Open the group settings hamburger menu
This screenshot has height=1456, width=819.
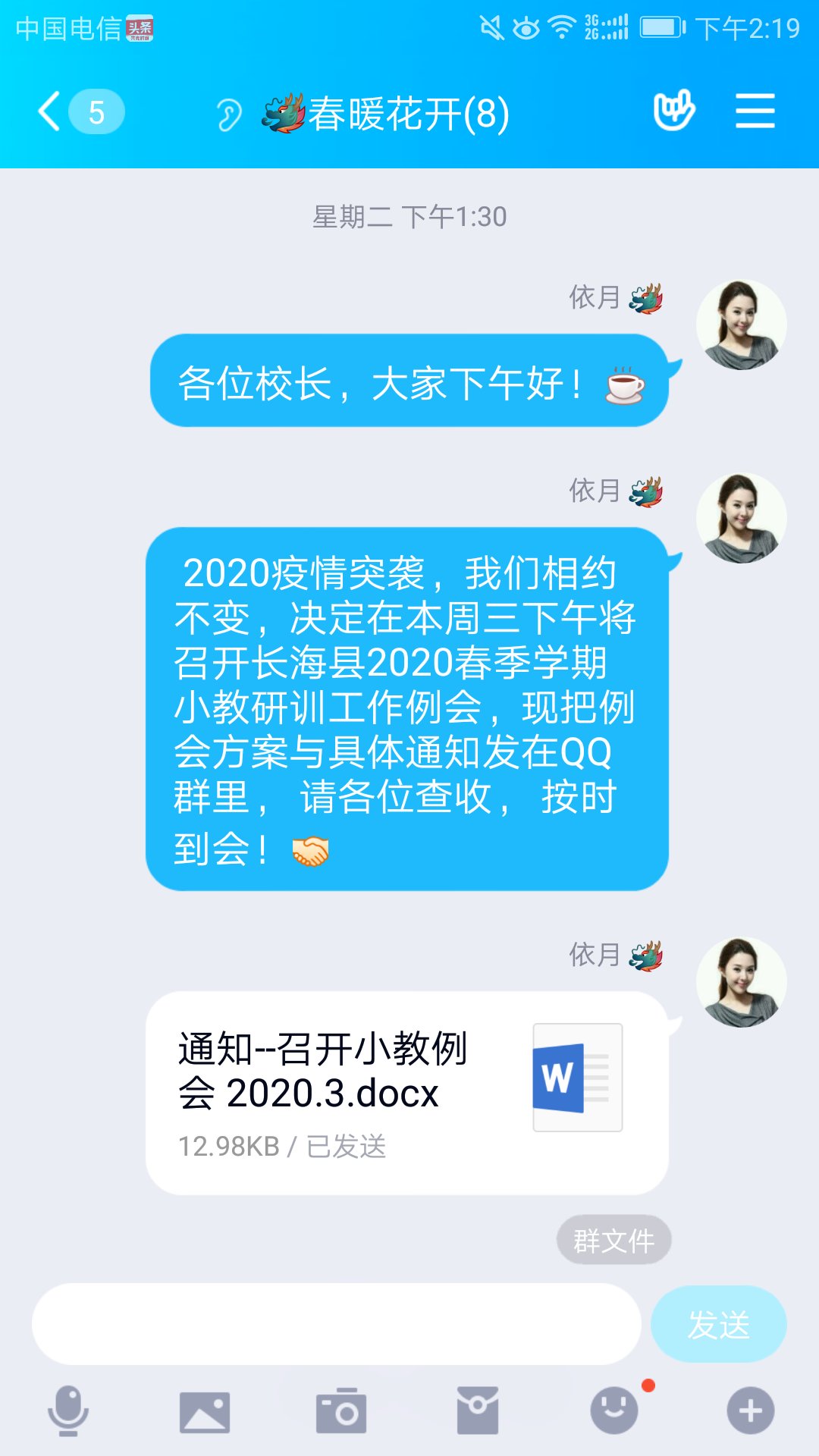click(x=755, y=111)
